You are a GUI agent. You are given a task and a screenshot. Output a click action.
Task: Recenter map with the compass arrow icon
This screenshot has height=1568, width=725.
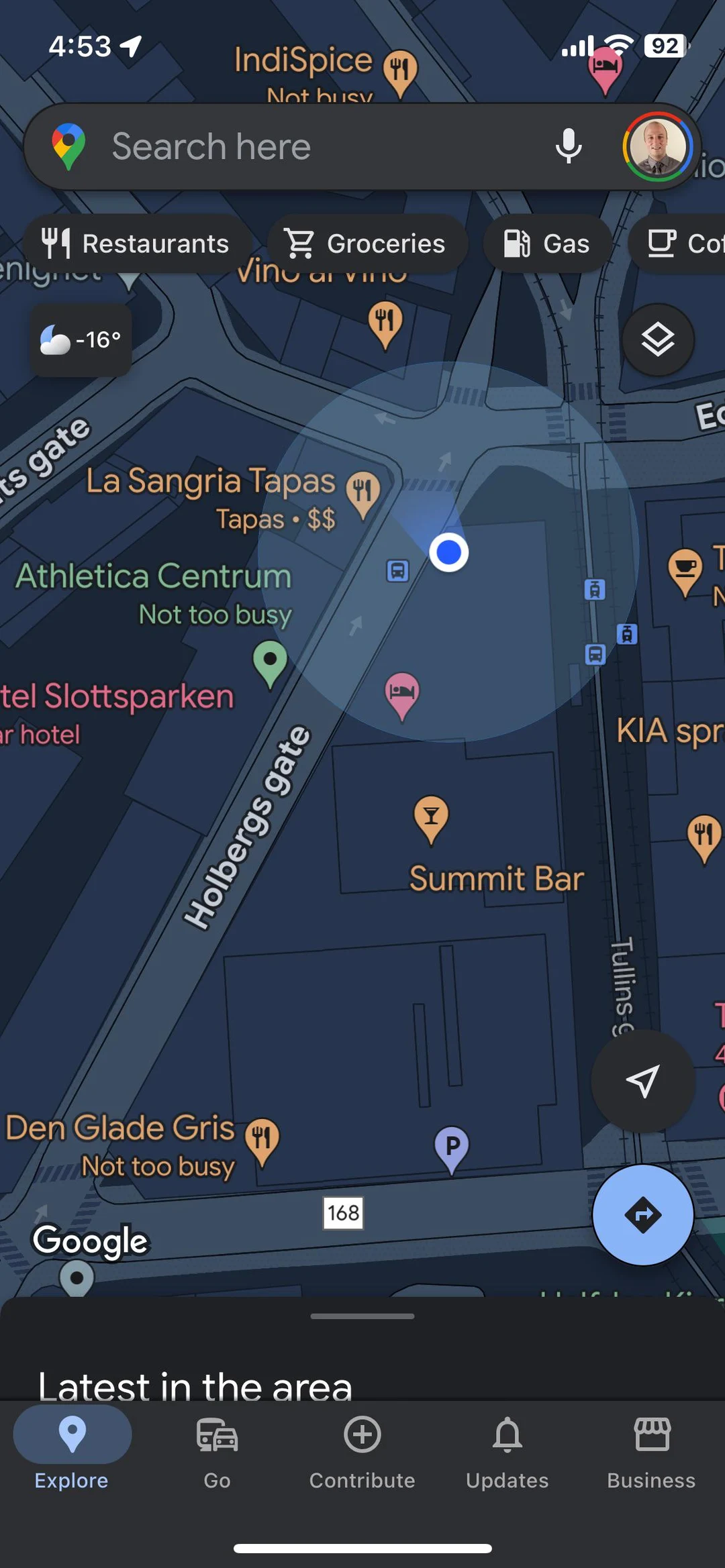pyautogui.click(x=642, y=1080)
